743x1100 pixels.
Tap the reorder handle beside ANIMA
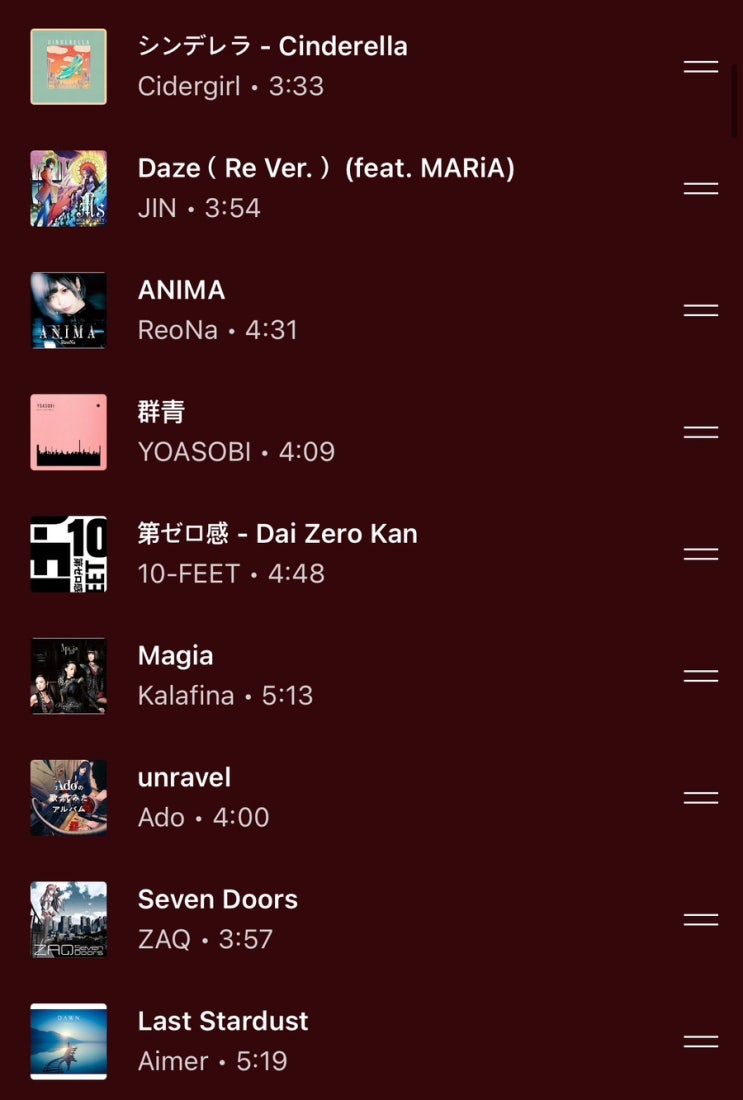(x=701, y=310)
